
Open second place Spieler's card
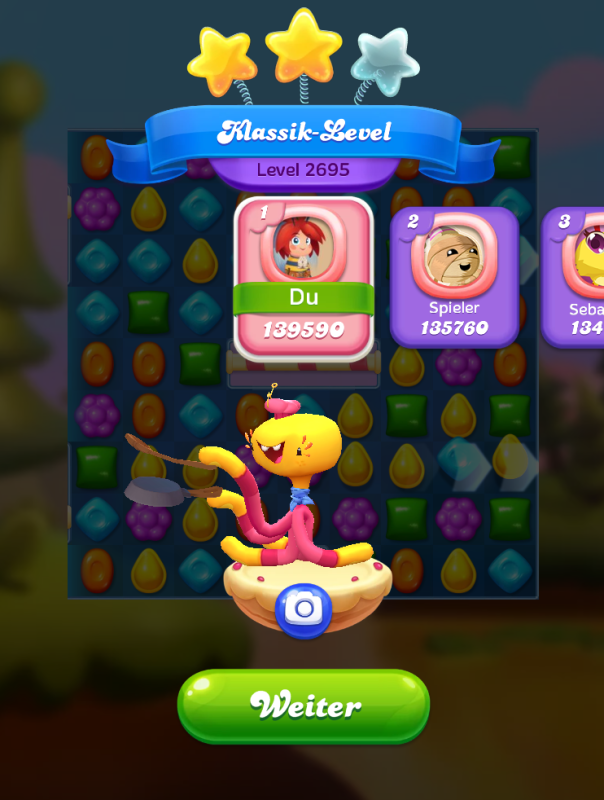pyautogui.click(x=454, y=276)
